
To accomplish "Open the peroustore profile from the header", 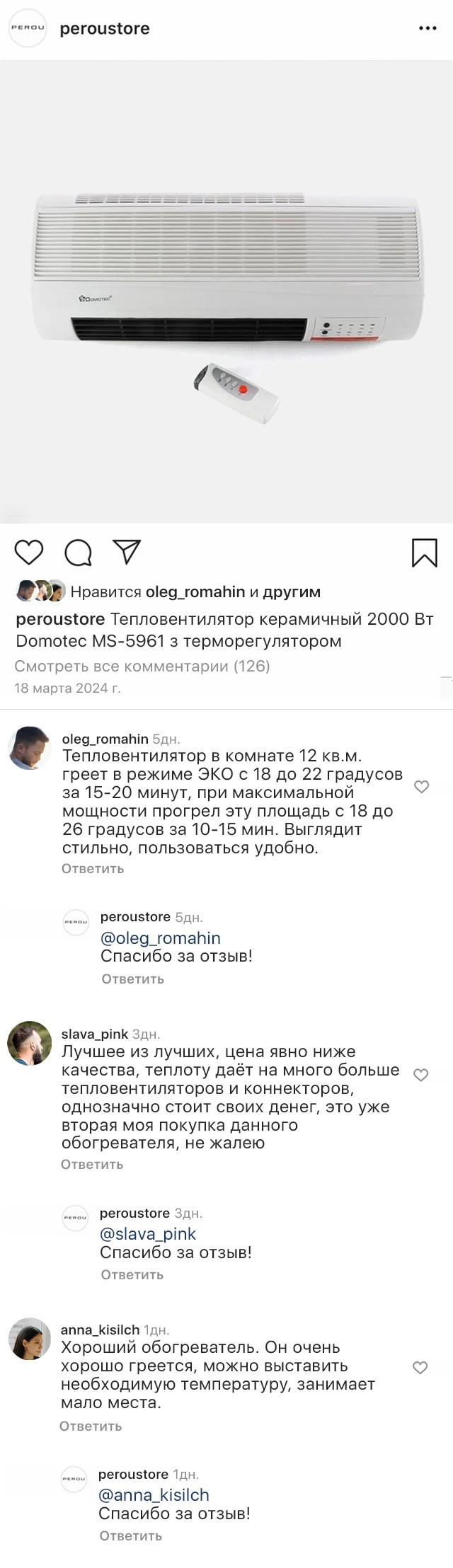I will [105, 28].
